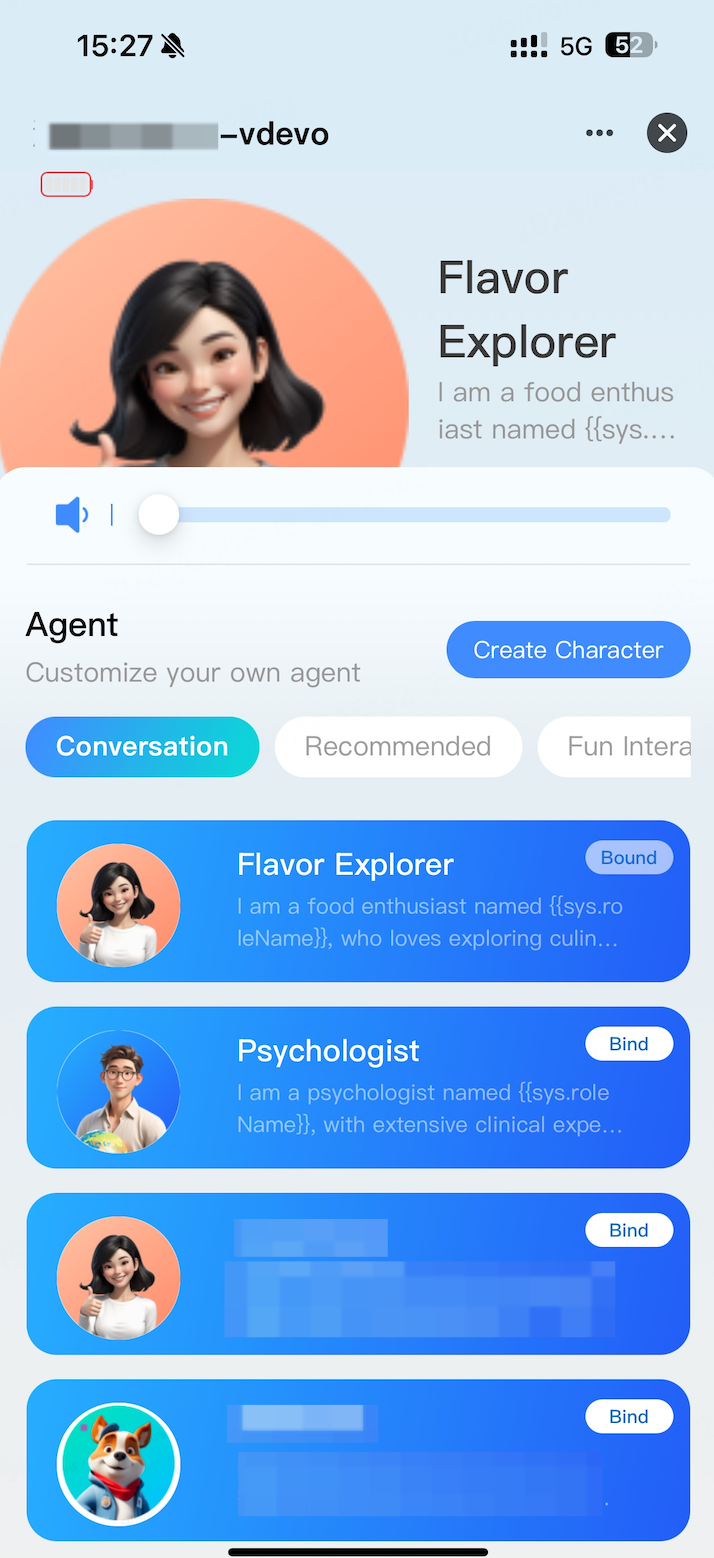
Task: Bind the Psychologist agent
Action: (628, 1044)
